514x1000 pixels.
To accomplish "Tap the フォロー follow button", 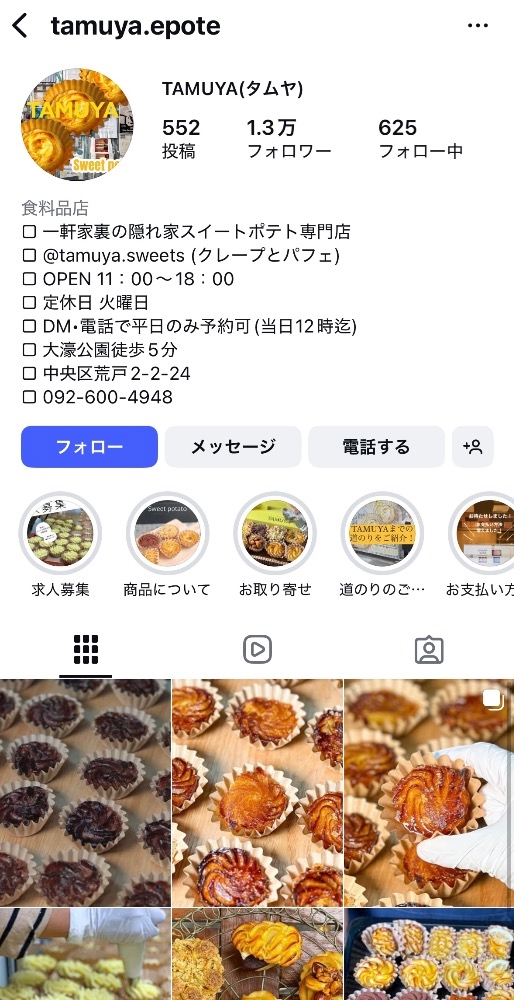I will 89,447.
